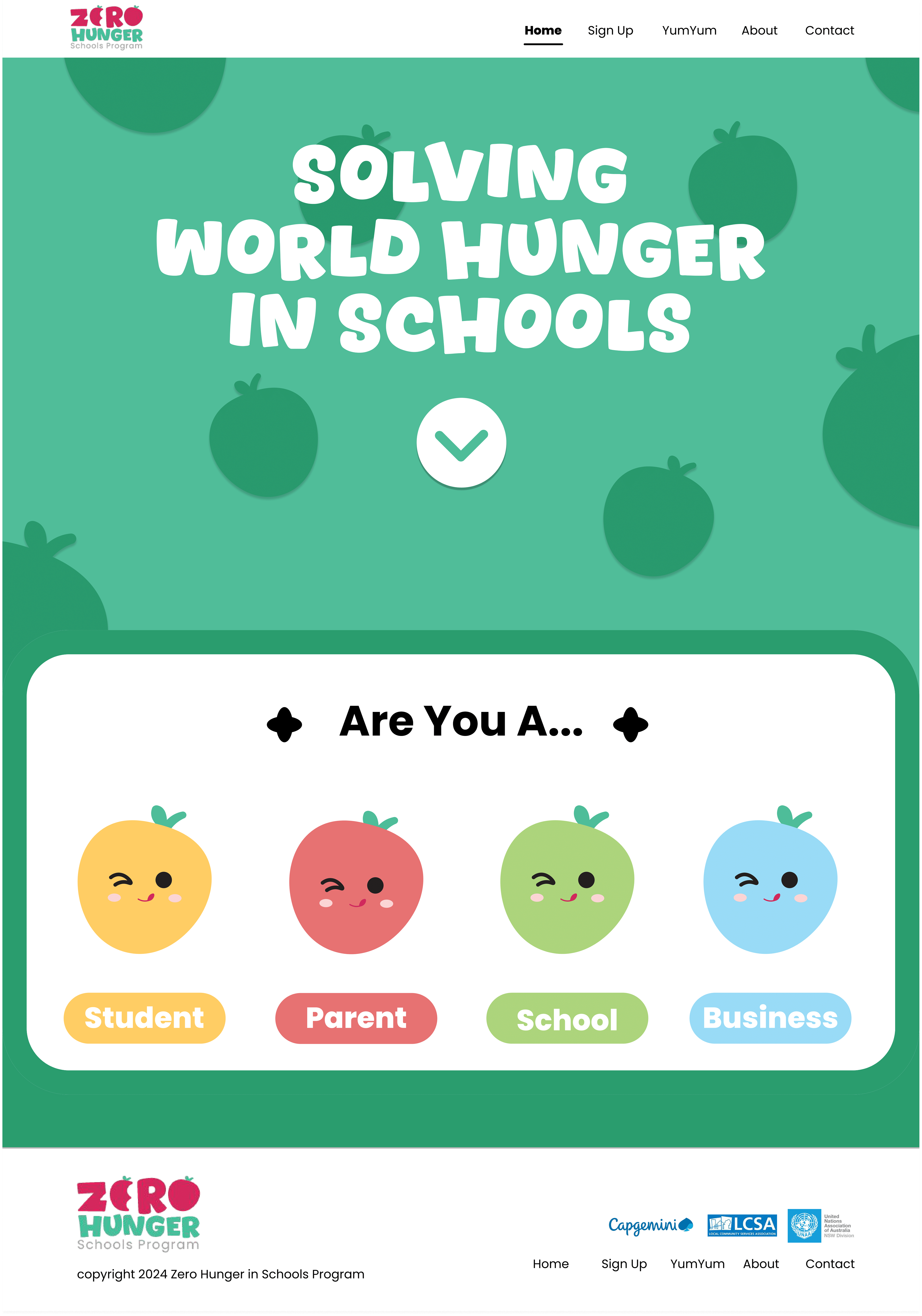Choose the Student button
This screenshot has width=922, height=1316.
[144, 1018]
